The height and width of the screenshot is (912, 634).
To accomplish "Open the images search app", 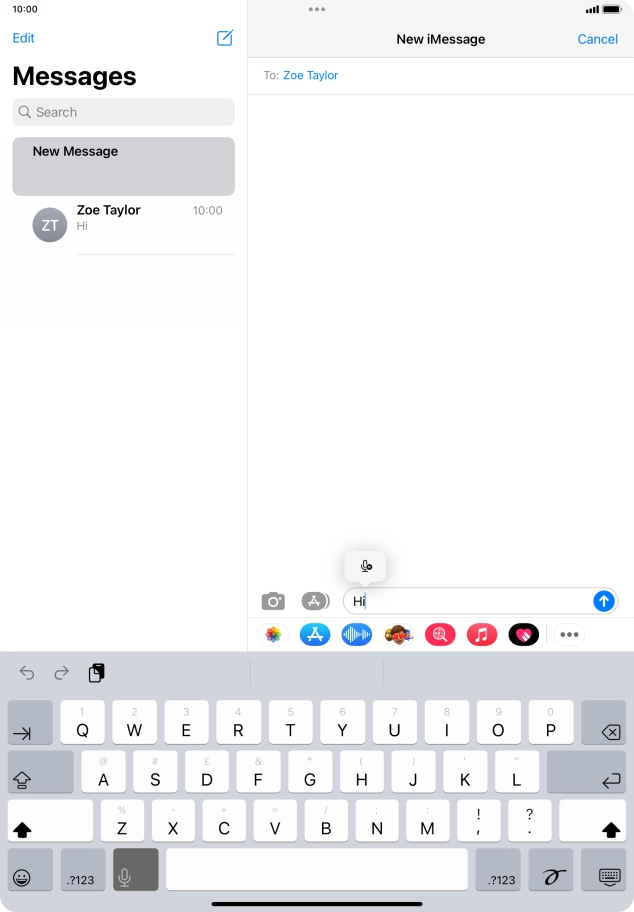I will point(440,634).
